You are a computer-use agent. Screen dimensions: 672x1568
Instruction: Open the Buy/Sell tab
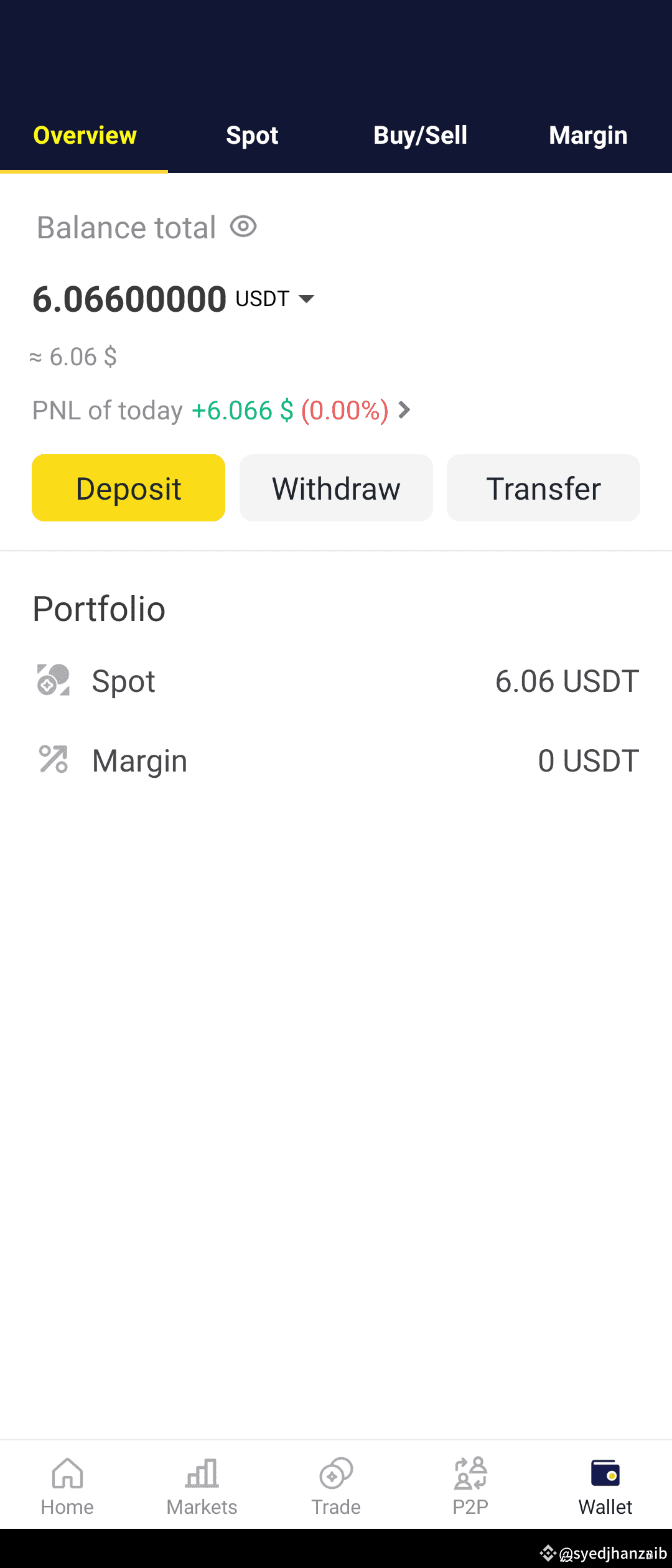[421, 135]
